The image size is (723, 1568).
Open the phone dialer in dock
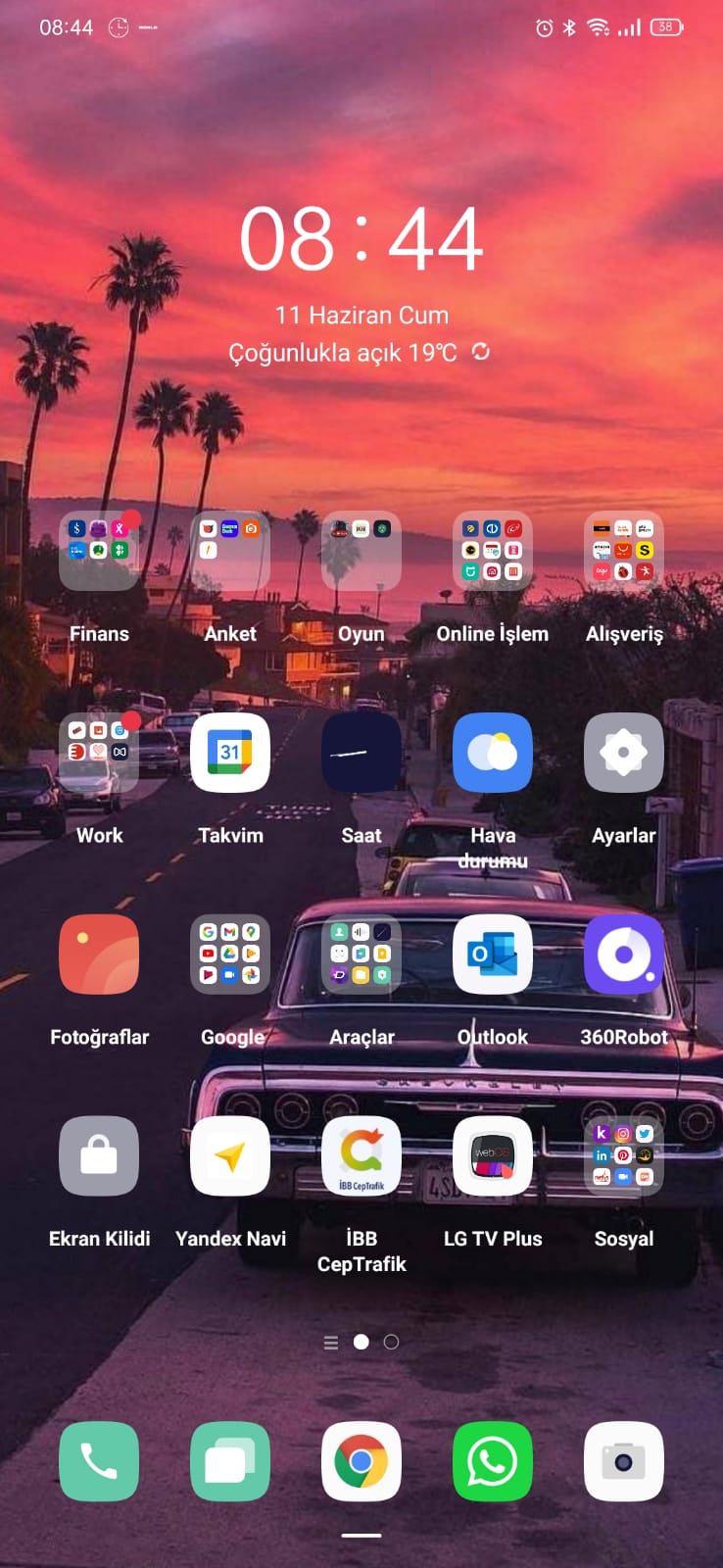pyautogui.click(x=99, y=1461)
